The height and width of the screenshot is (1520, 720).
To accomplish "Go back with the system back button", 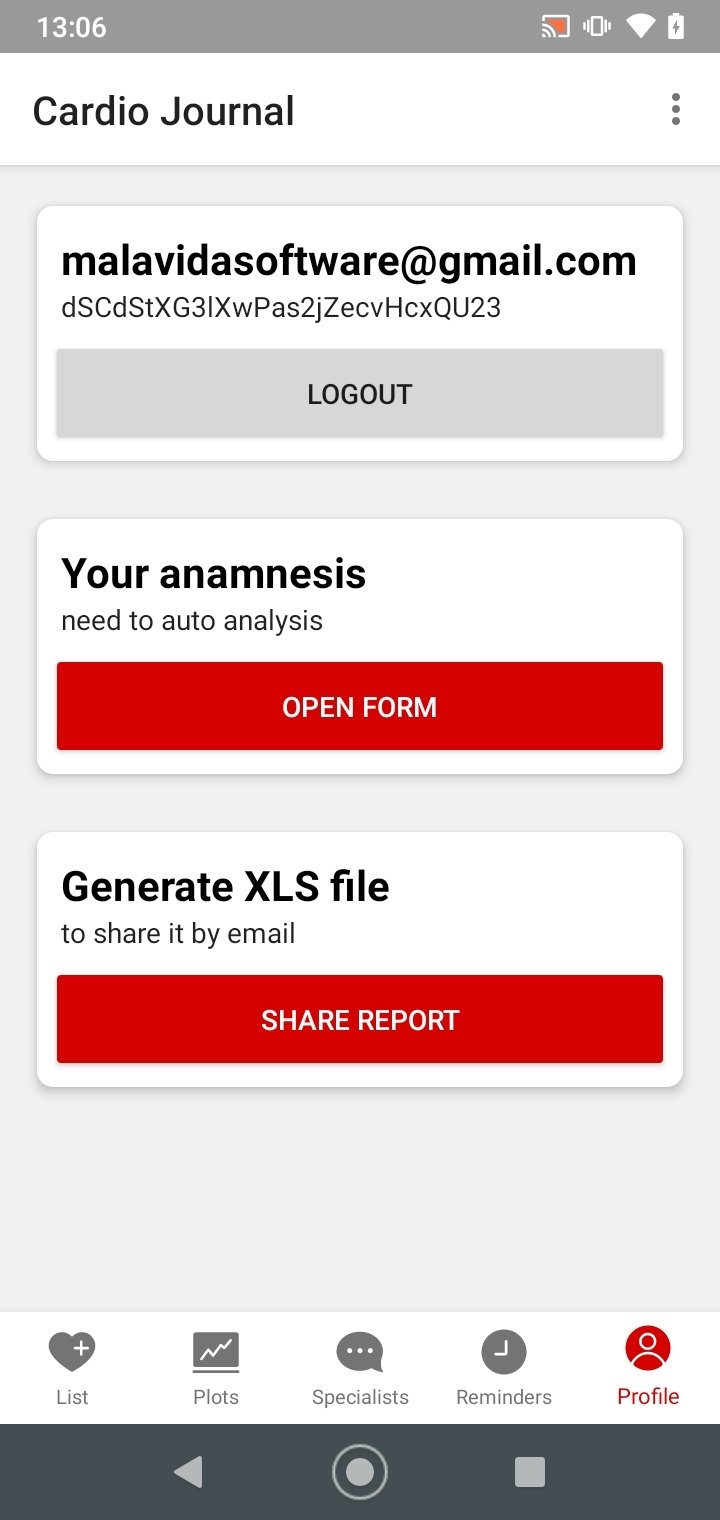I will pos(188,1471).
